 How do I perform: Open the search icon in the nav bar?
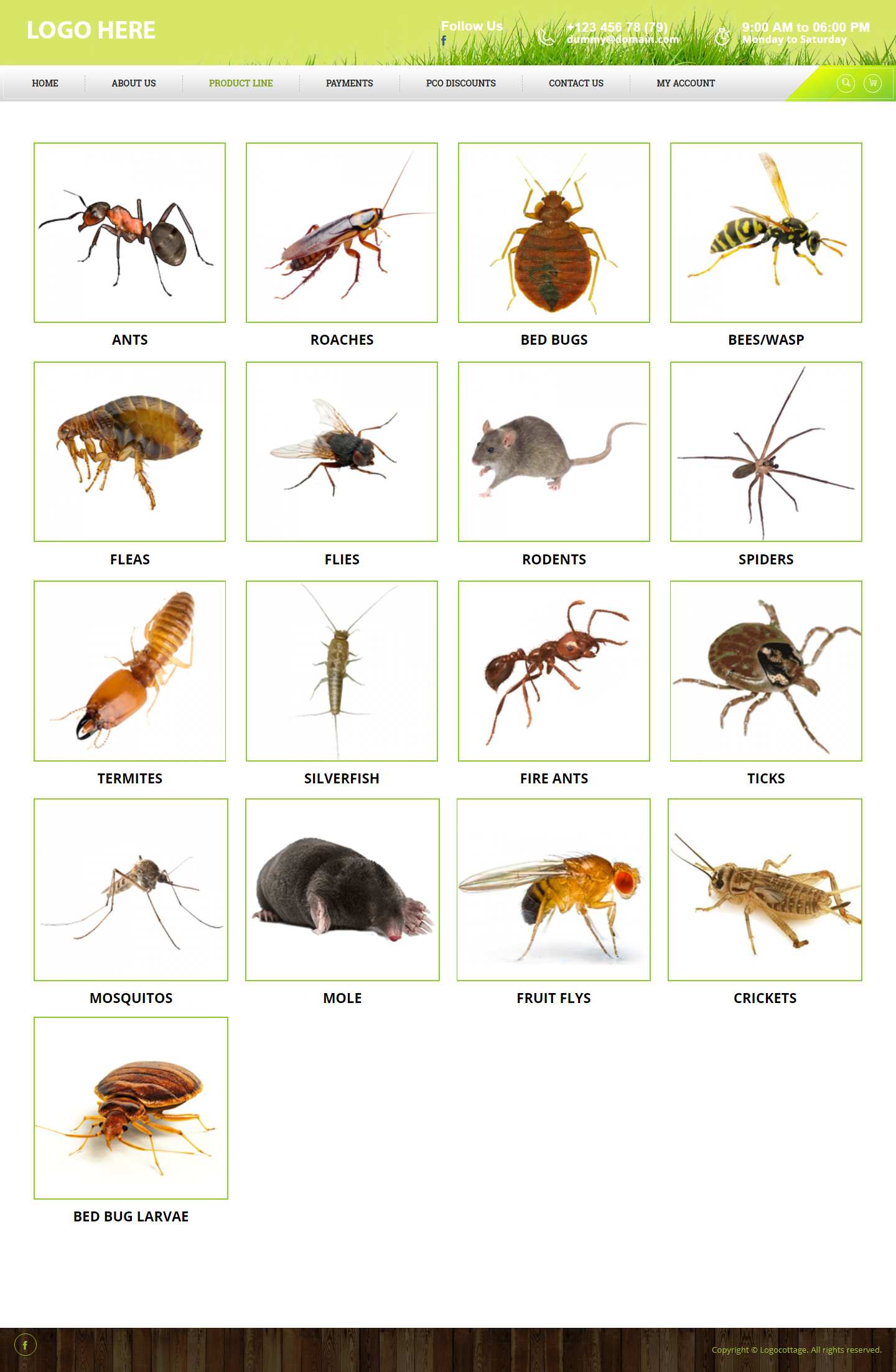coord(846,83)
